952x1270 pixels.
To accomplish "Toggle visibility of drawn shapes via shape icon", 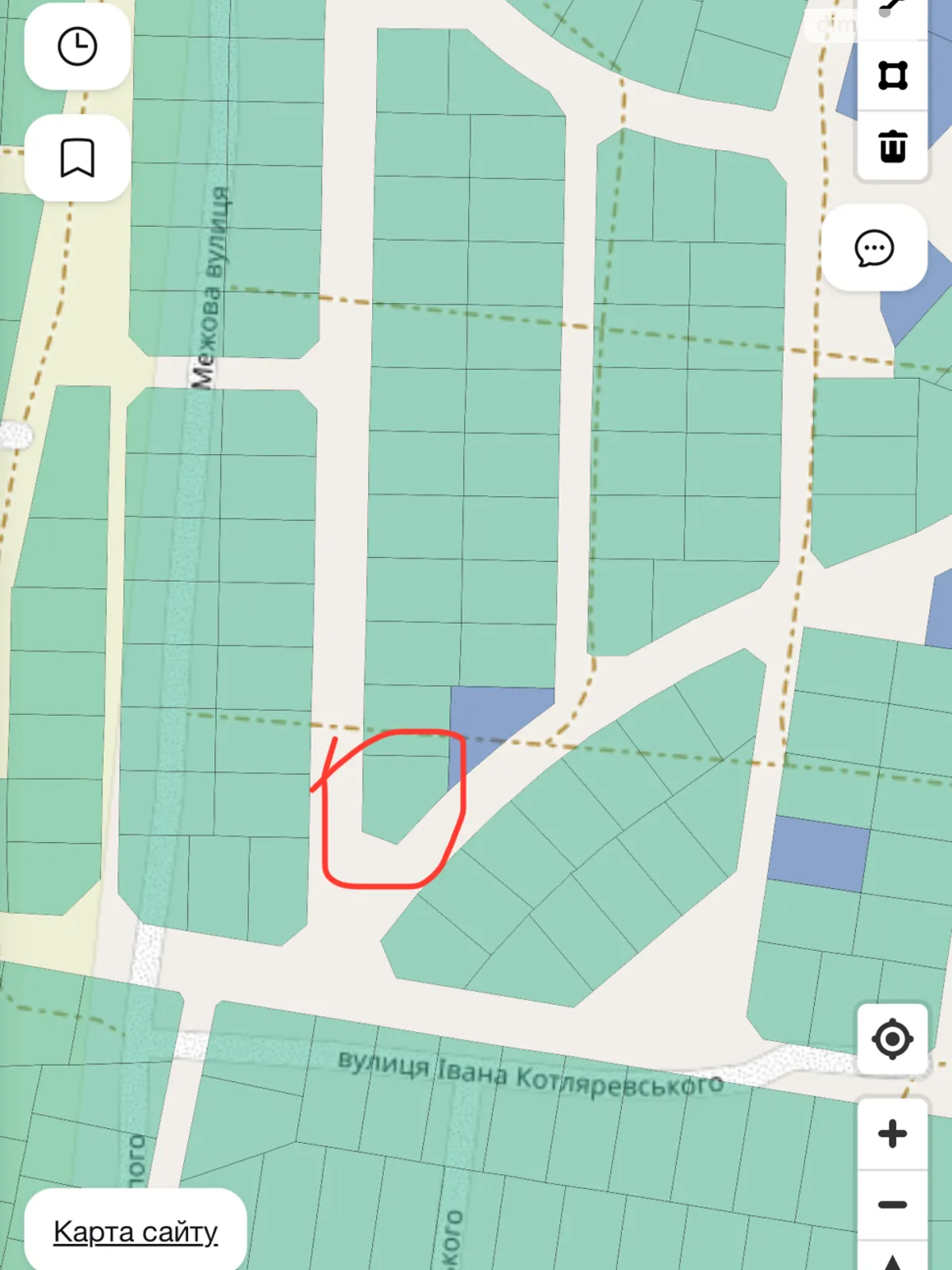I will tap(892, 75).
